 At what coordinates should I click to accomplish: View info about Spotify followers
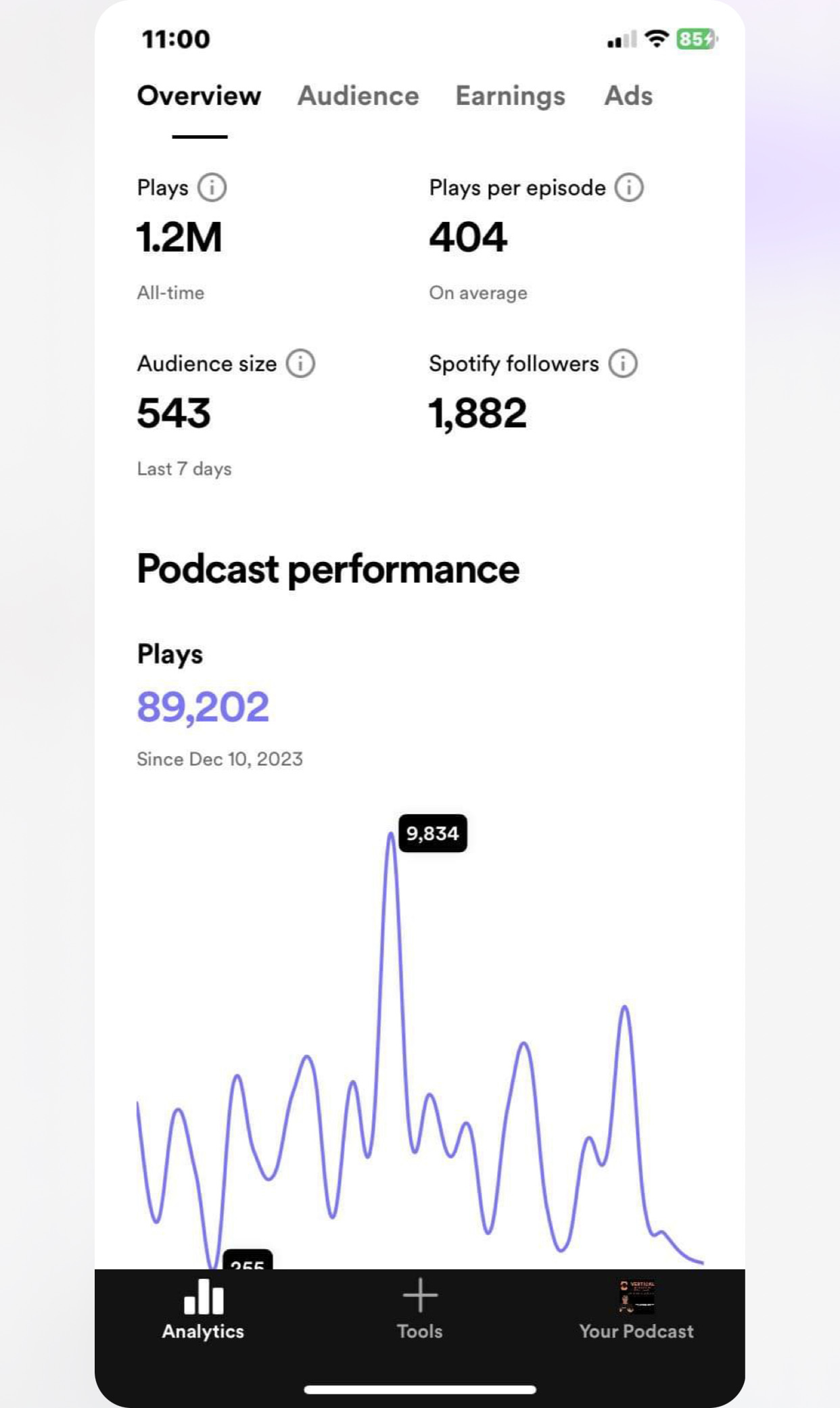pyautogui.click(x=623, y=363)
